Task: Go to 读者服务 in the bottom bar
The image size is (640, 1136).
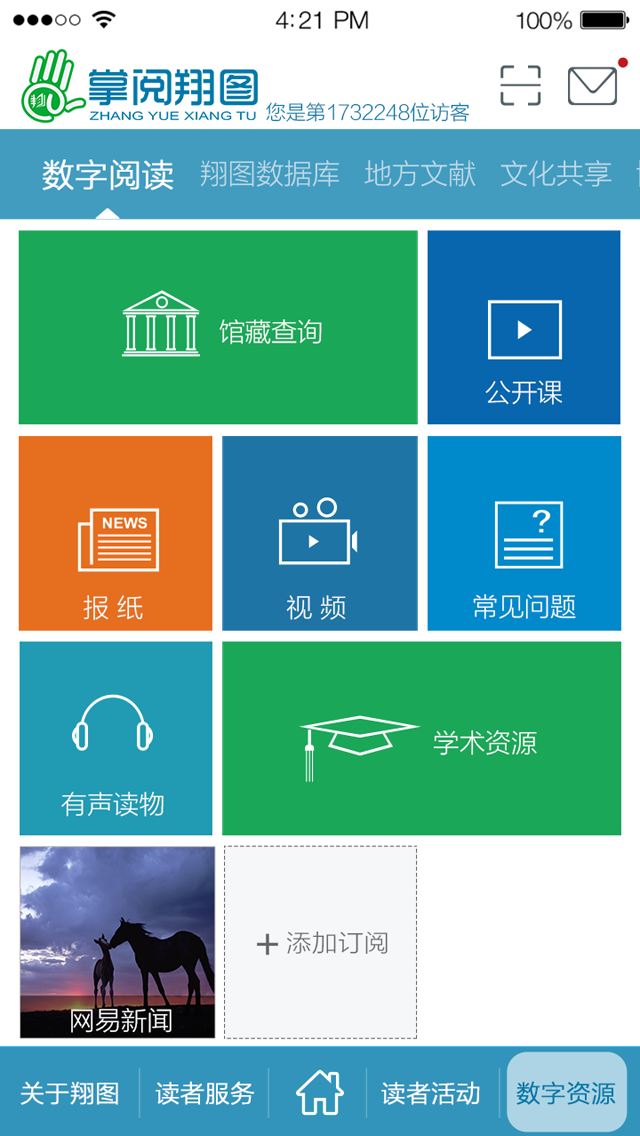Action: pos(205,1093)
